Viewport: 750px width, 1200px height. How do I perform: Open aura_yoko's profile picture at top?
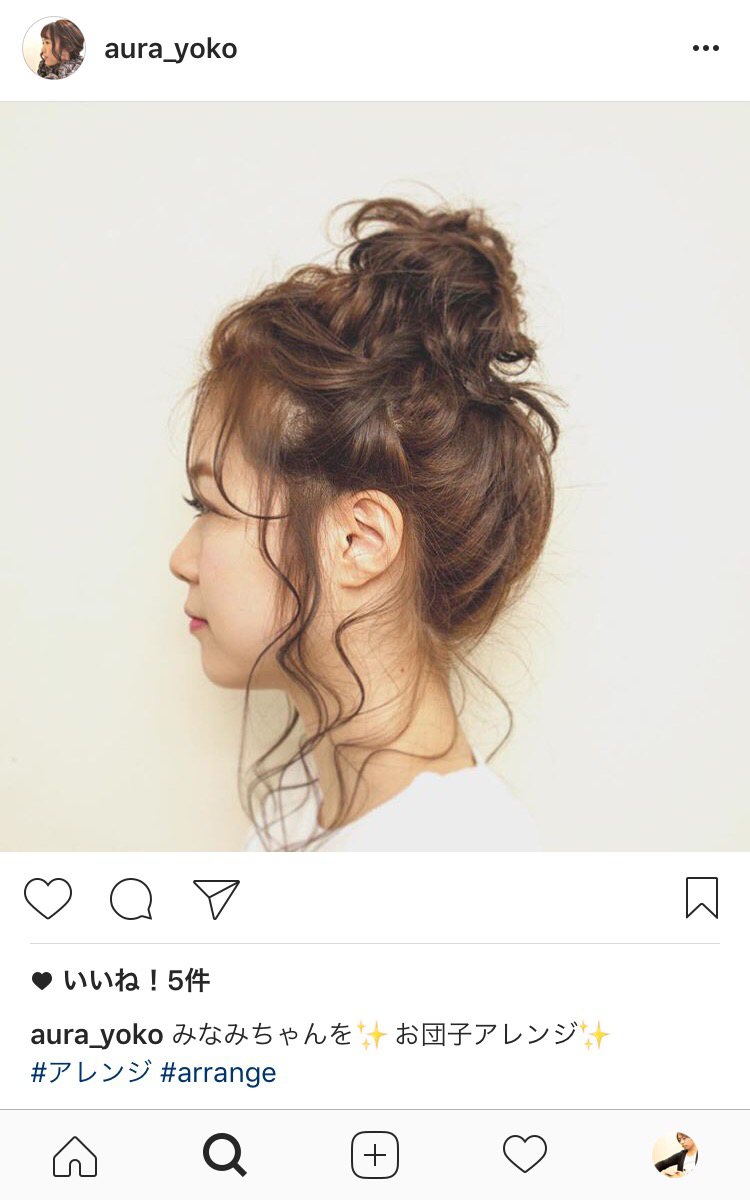click(54, 48)
